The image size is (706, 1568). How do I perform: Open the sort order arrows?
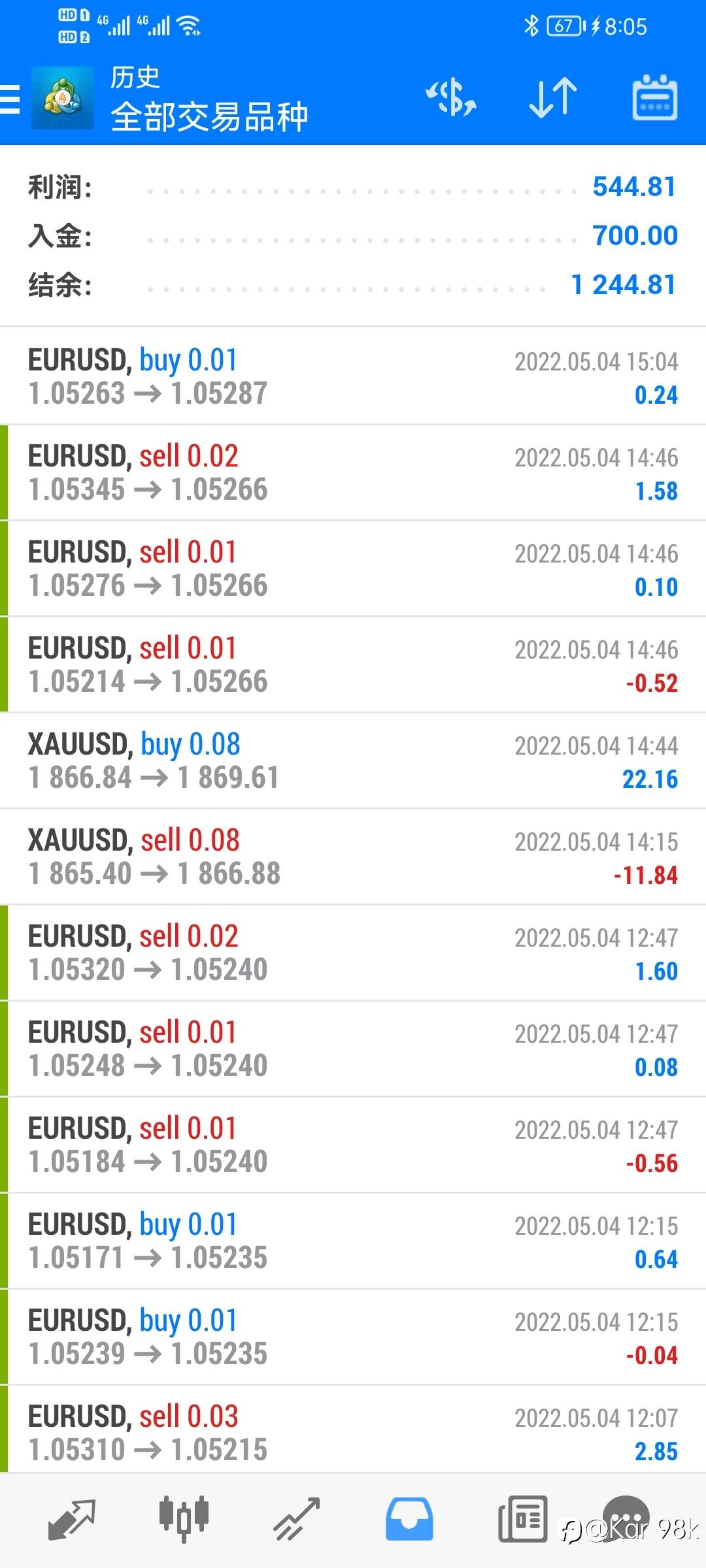[553, 98]
